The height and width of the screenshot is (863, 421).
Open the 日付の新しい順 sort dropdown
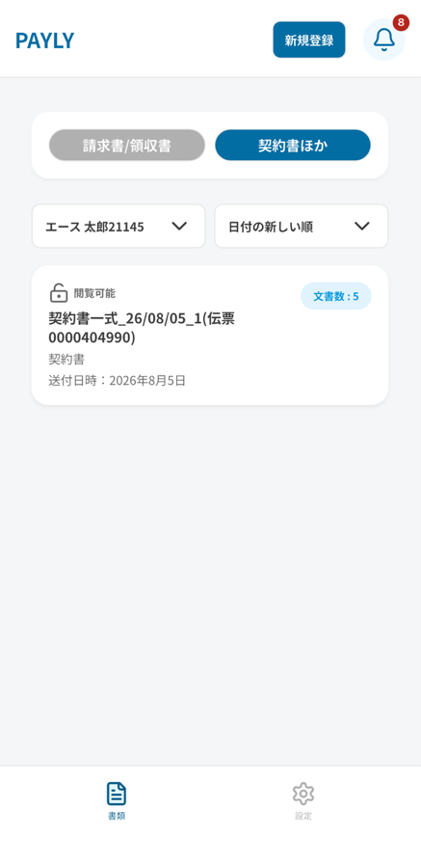click(301, 226)
